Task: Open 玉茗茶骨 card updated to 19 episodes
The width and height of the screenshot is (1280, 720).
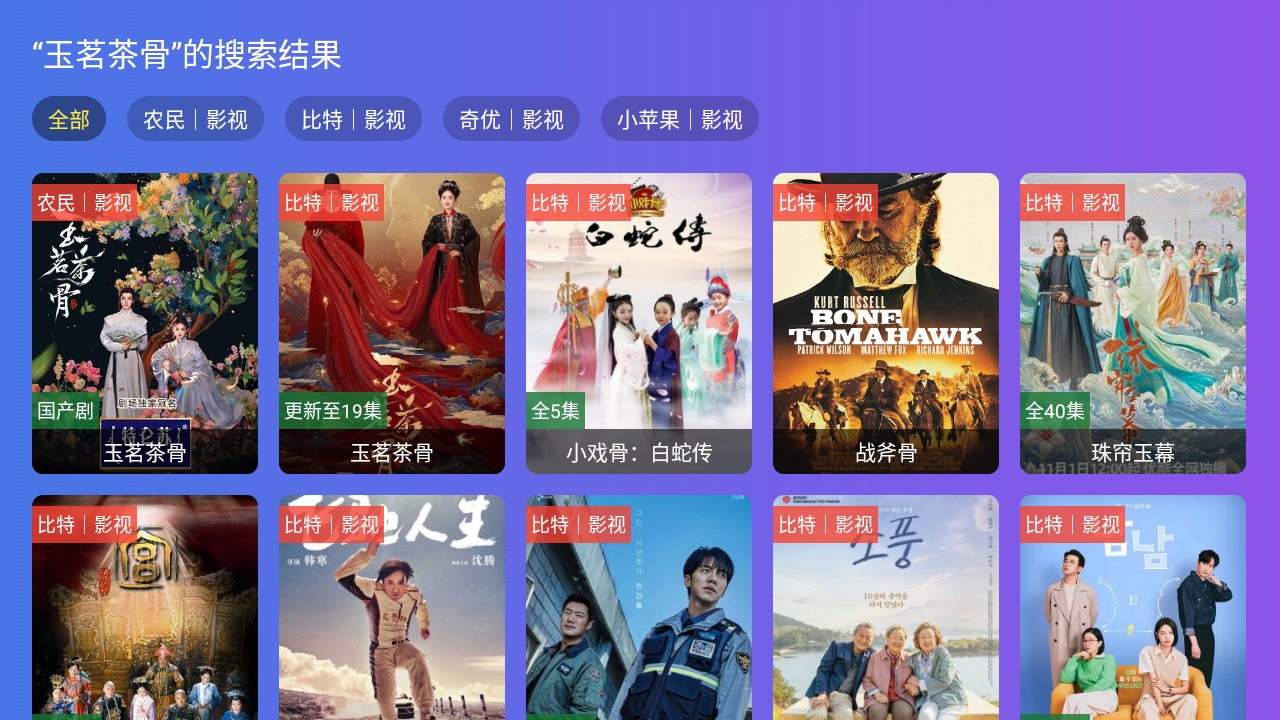Action: pos(392,323)
